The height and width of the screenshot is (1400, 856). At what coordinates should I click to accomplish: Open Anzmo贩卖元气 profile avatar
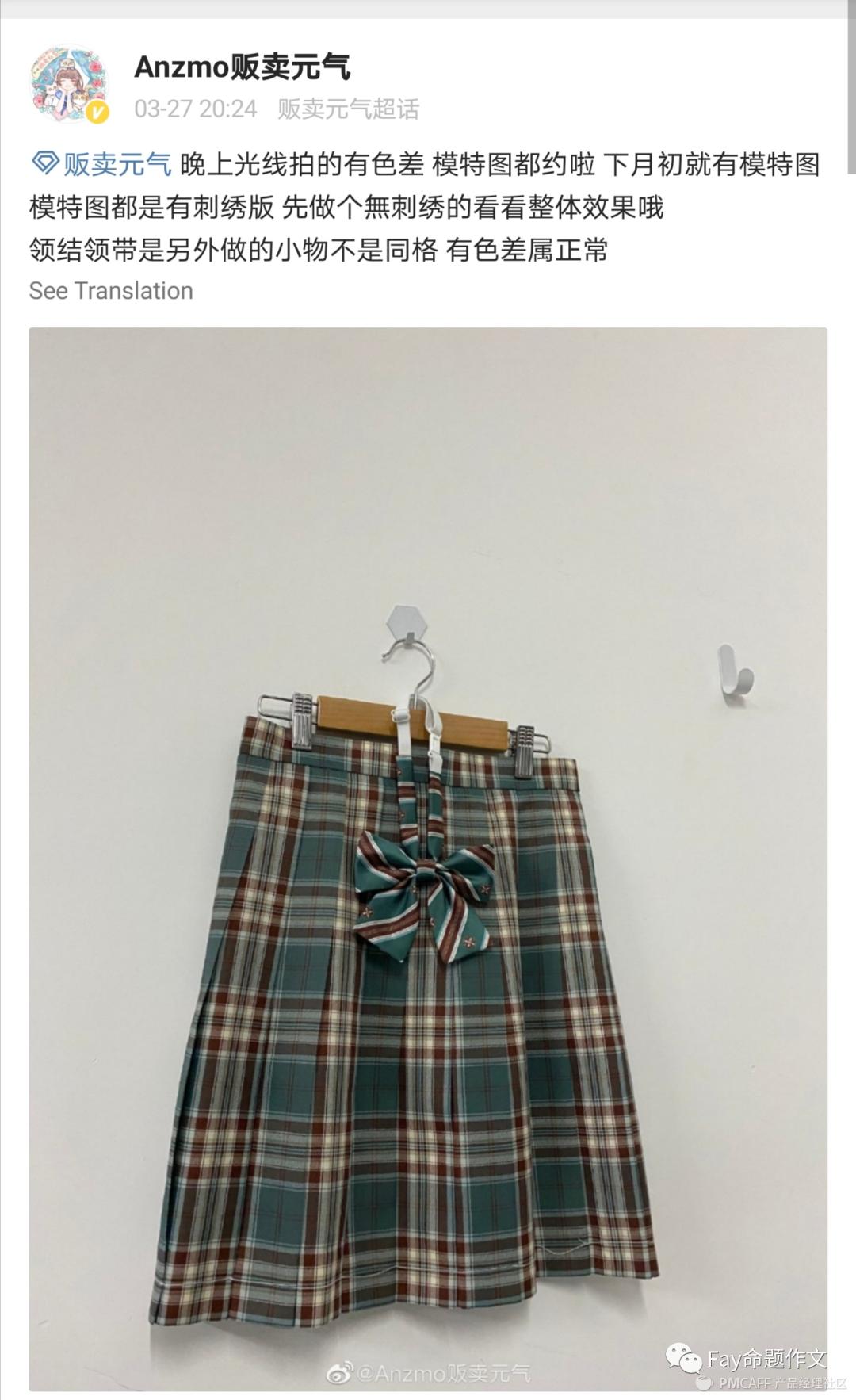(68, 84)
